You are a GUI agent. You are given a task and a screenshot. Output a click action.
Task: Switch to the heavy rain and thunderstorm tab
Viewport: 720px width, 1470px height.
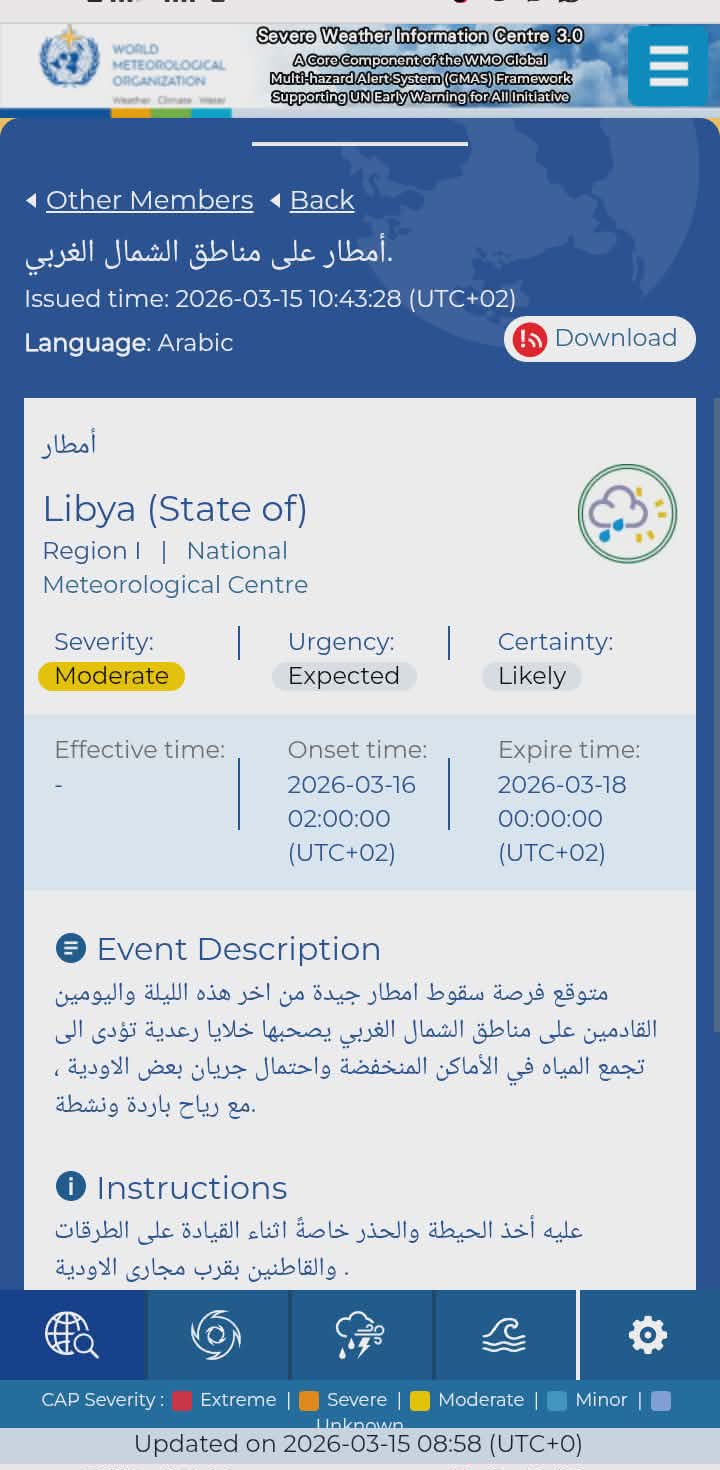[x=360, y=1335]
